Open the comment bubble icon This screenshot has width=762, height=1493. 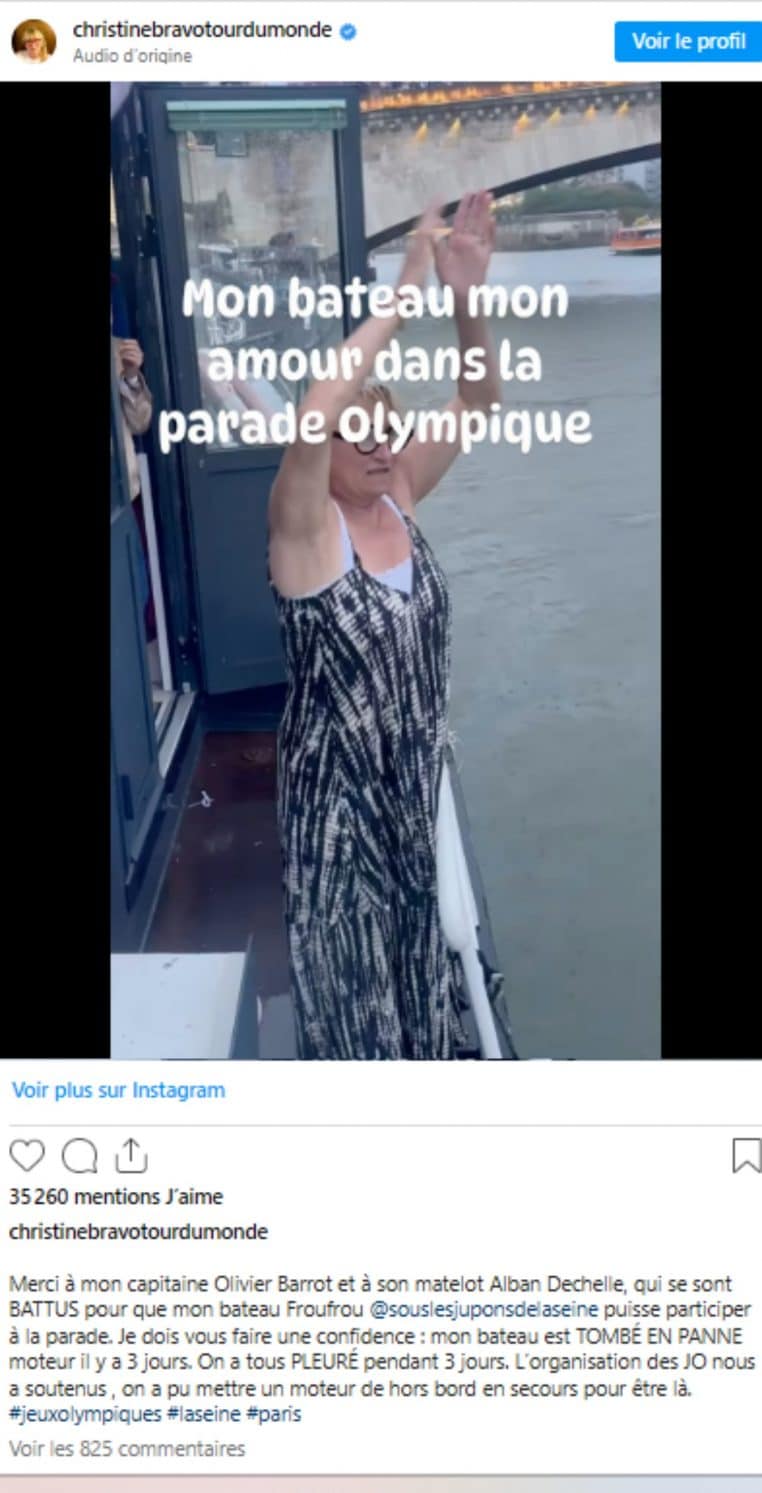click(x=79, y=1156)
